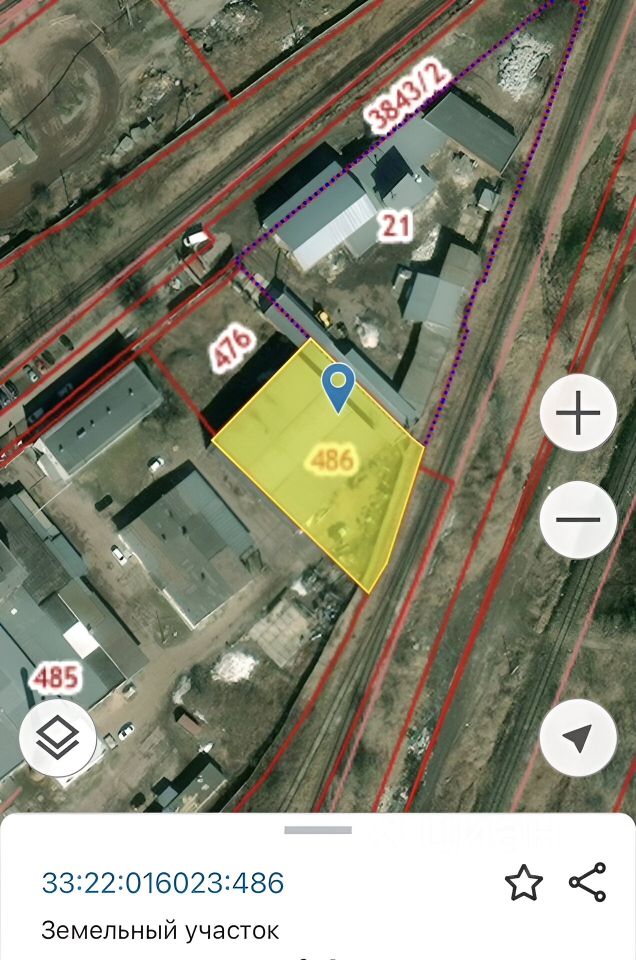Select the parcel labeled 21
This screenshot has height=960, width=636.
click(397, 226)
